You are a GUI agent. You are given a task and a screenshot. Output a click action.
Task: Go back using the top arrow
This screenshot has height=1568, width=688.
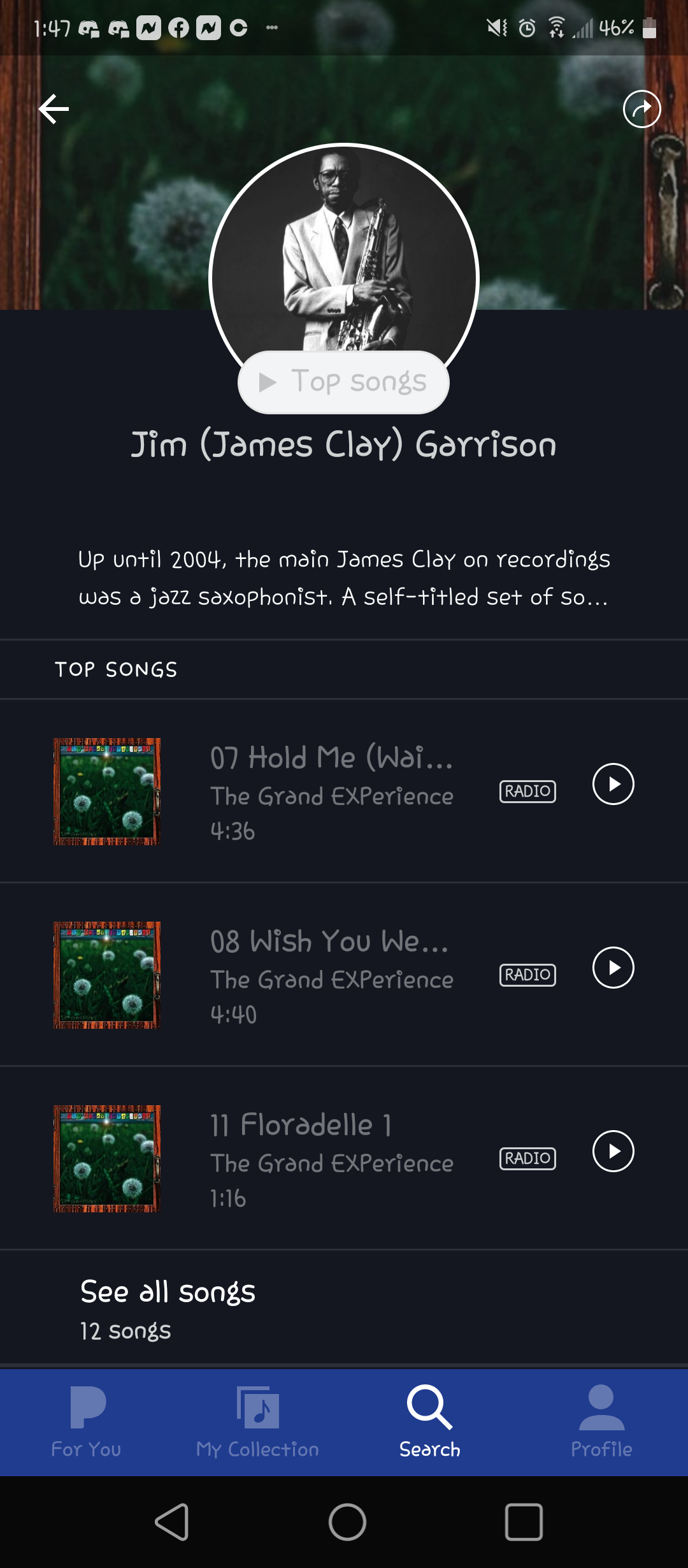point(54,109)
